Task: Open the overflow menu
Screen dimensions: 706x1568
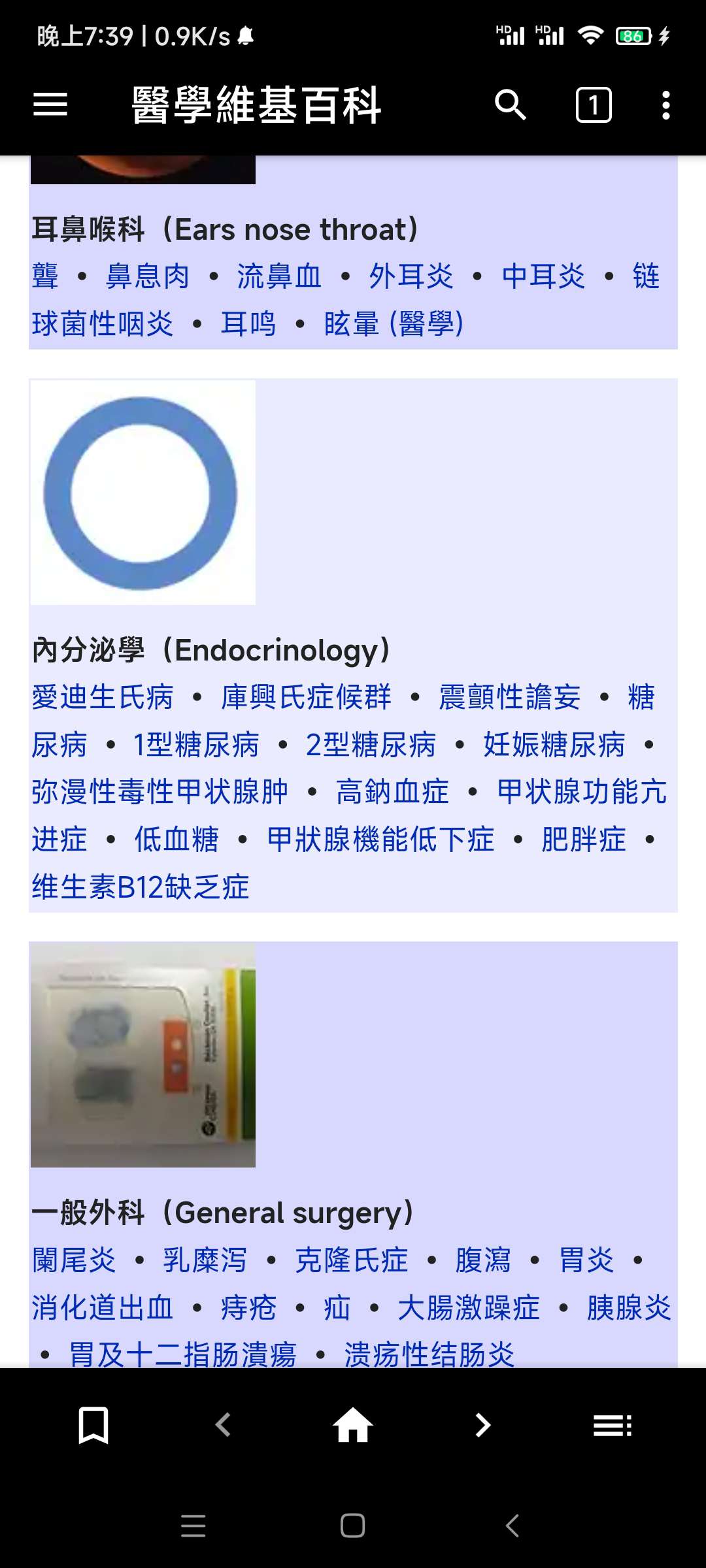Action: [665, 105]
